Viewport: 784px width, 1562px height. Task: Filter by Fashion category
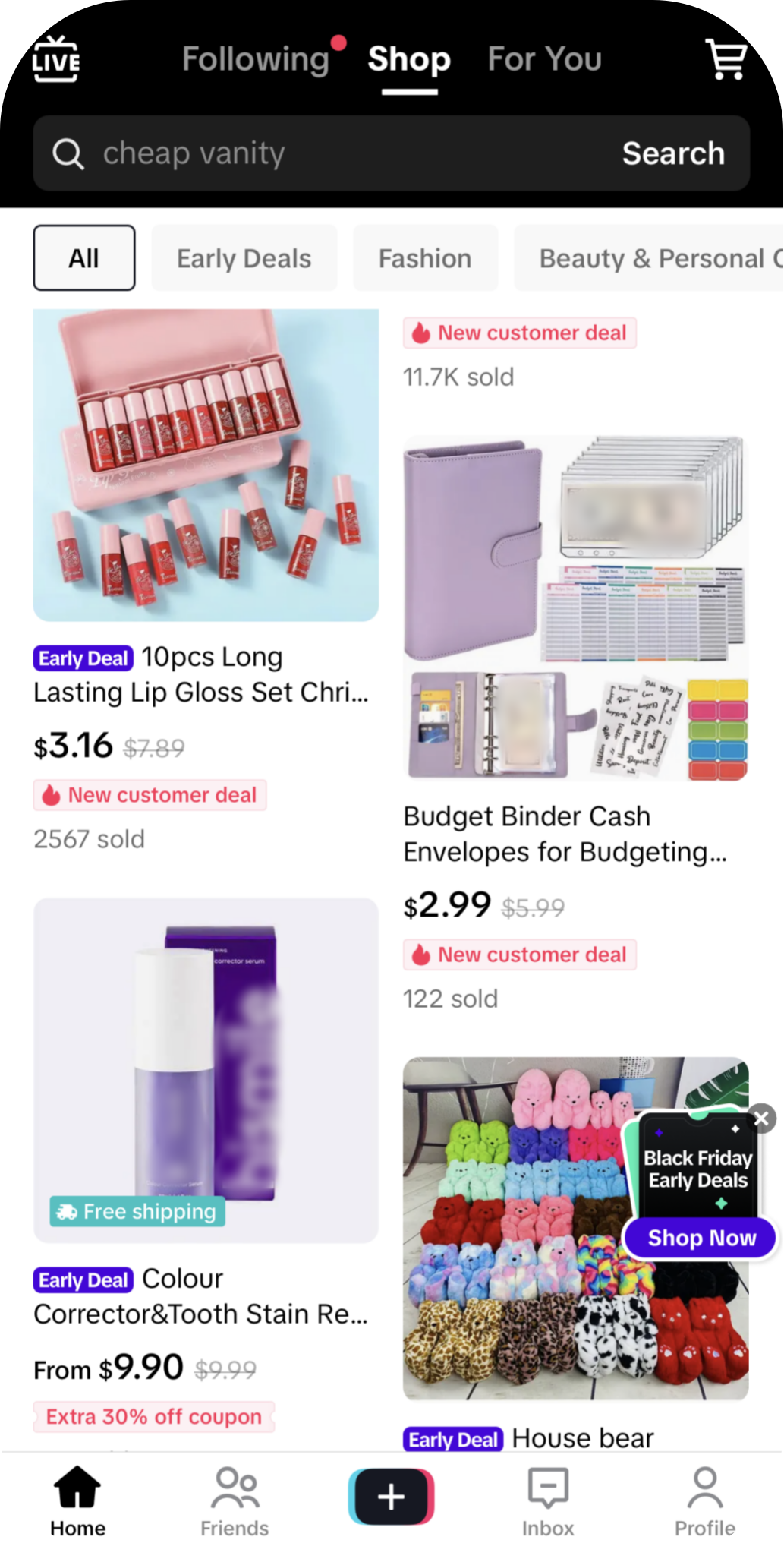(x=425, y=258)
